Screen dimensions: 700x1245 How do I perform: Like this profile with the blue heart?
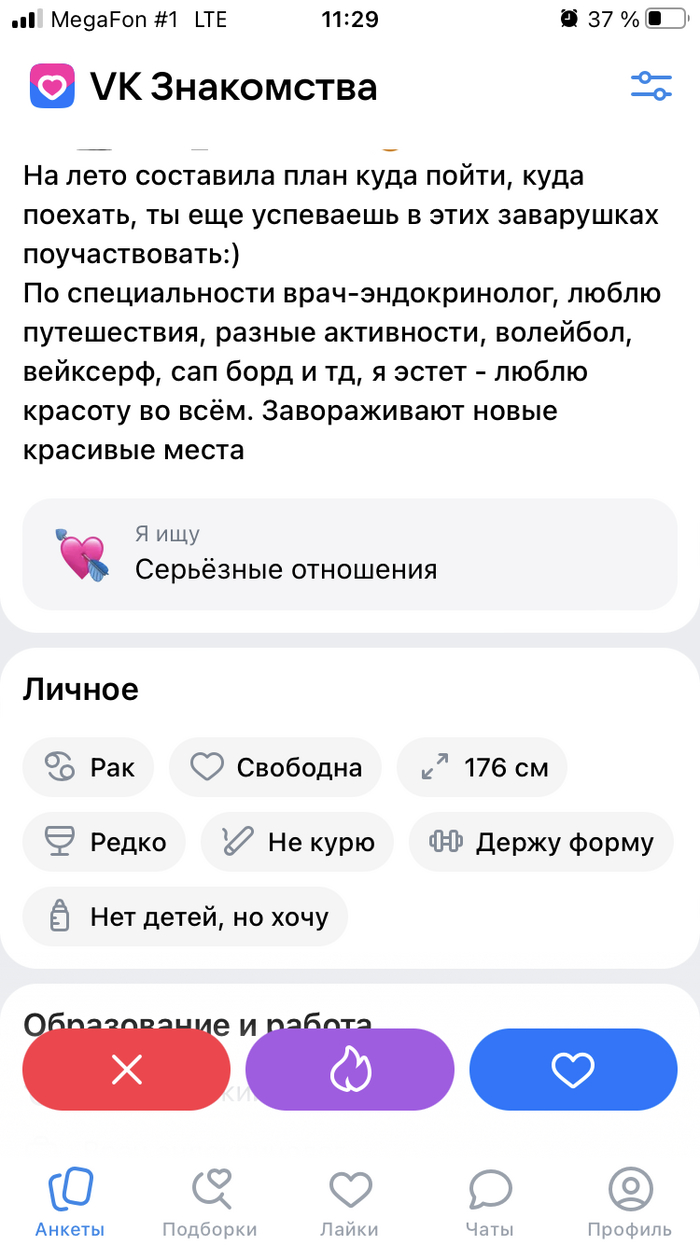[x=573, y=1070]
